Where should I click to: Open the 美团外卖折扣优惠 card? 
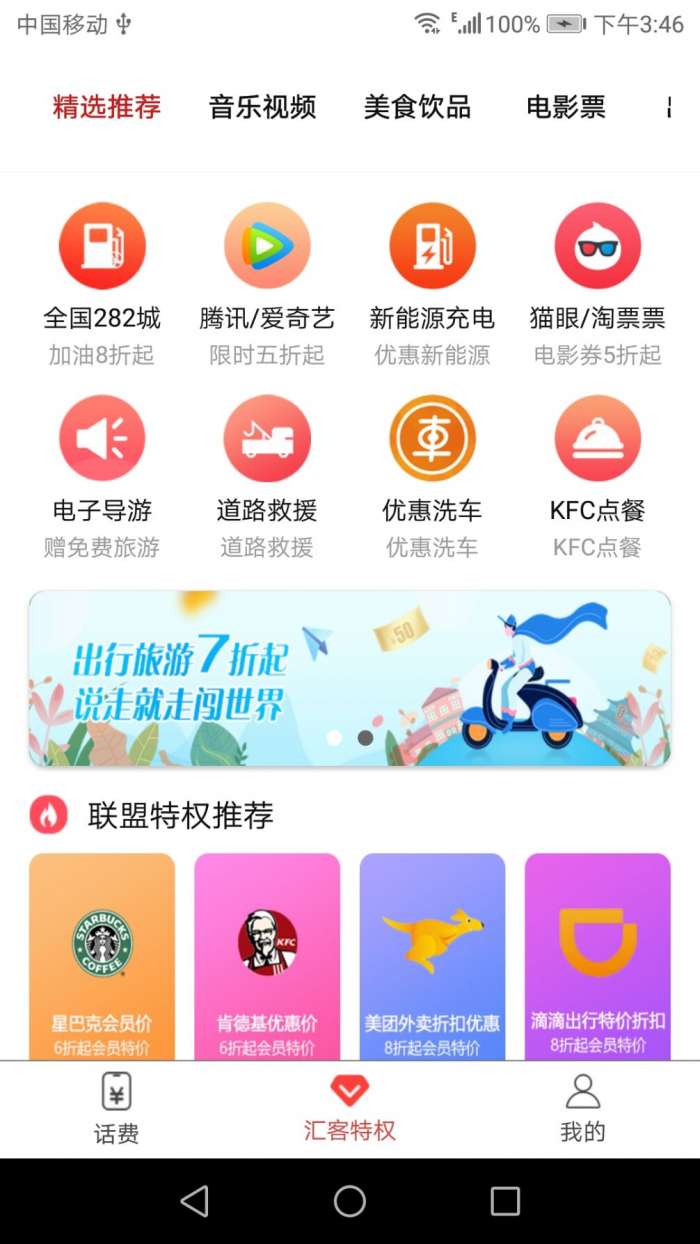(x=432, y=955)
